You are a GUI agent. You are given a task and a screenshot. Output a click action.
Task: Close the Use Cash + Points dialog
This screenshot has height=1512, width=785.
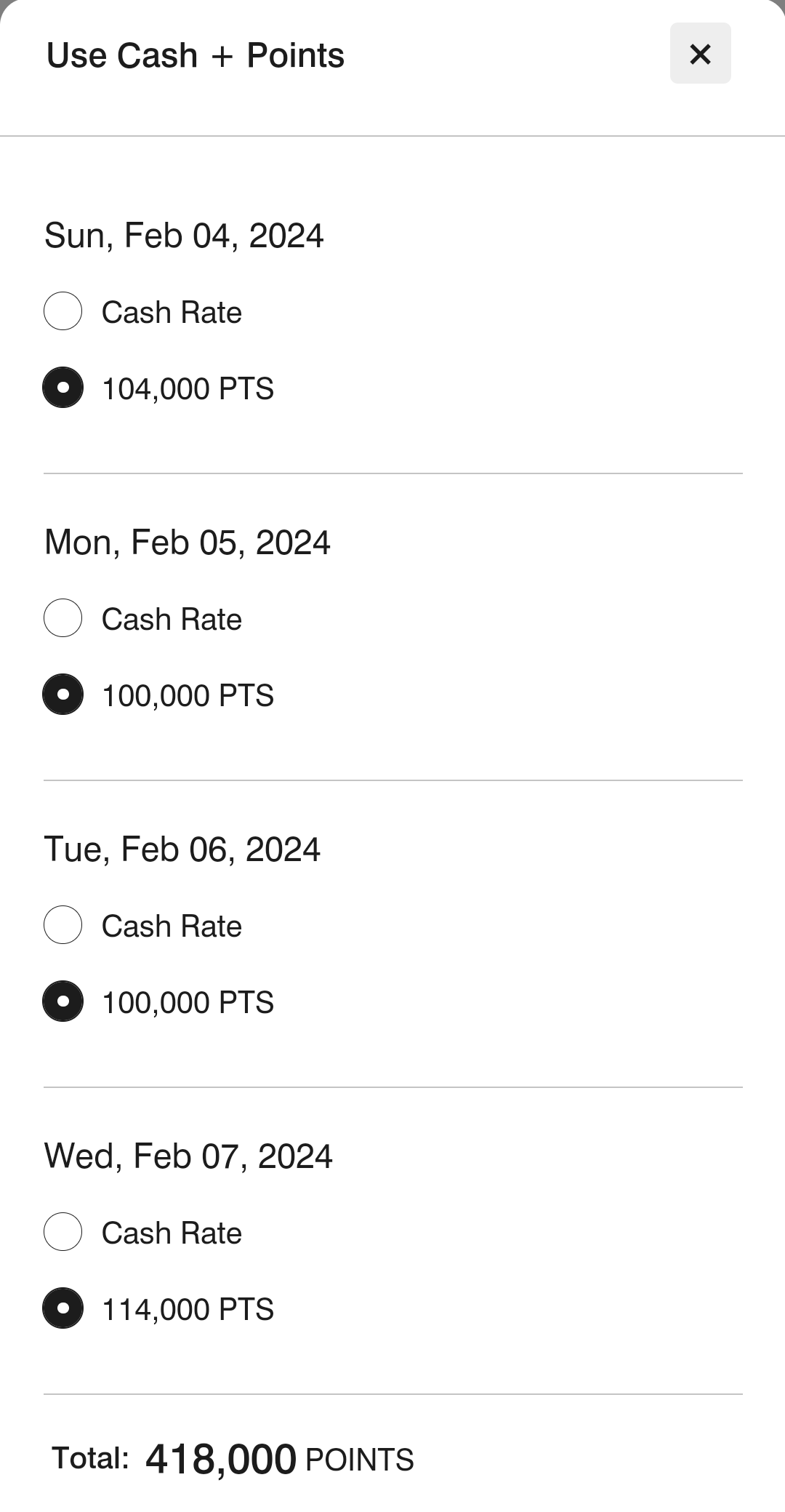point(700,53)
